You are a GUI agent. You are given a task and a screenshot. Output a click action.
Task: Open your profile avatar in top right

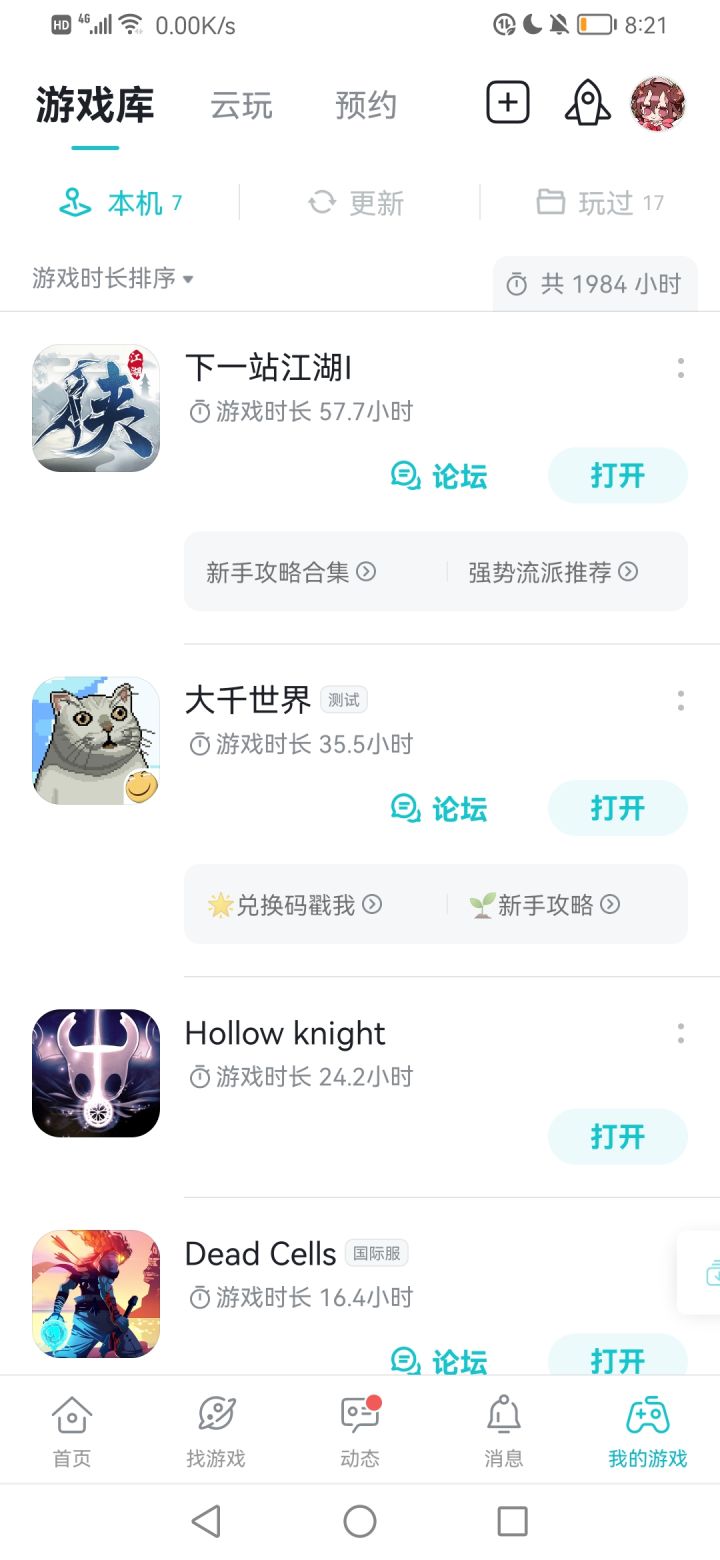click(658, 102)
